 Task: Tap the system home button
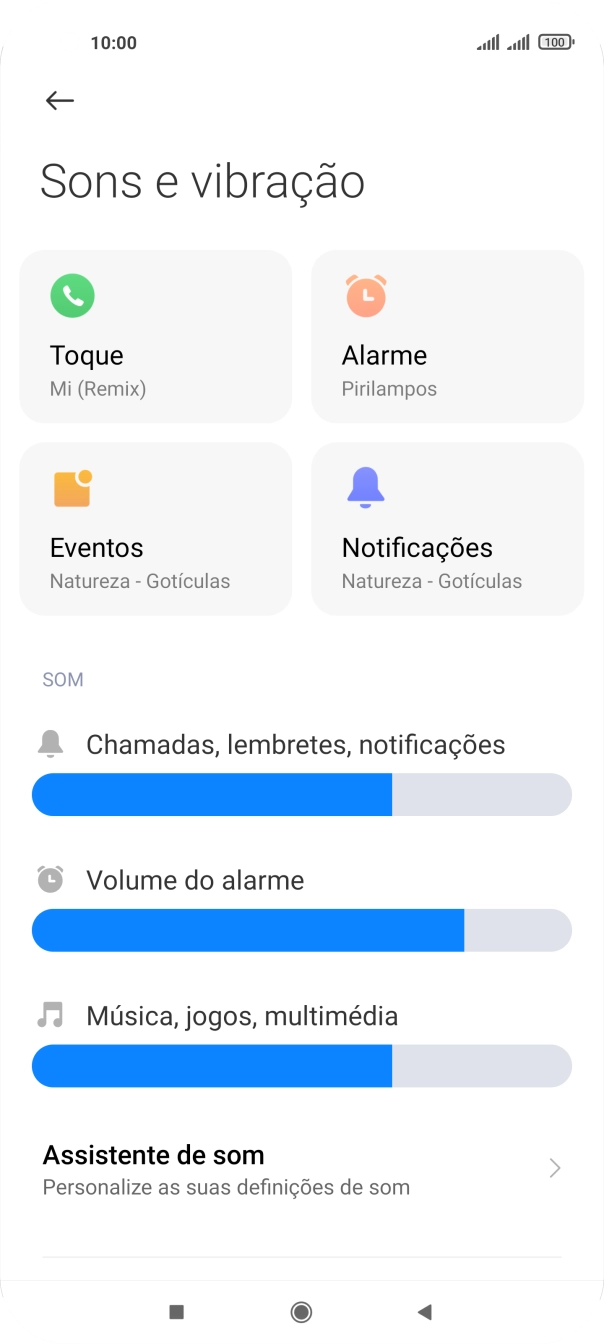(x=301, y=1312)
